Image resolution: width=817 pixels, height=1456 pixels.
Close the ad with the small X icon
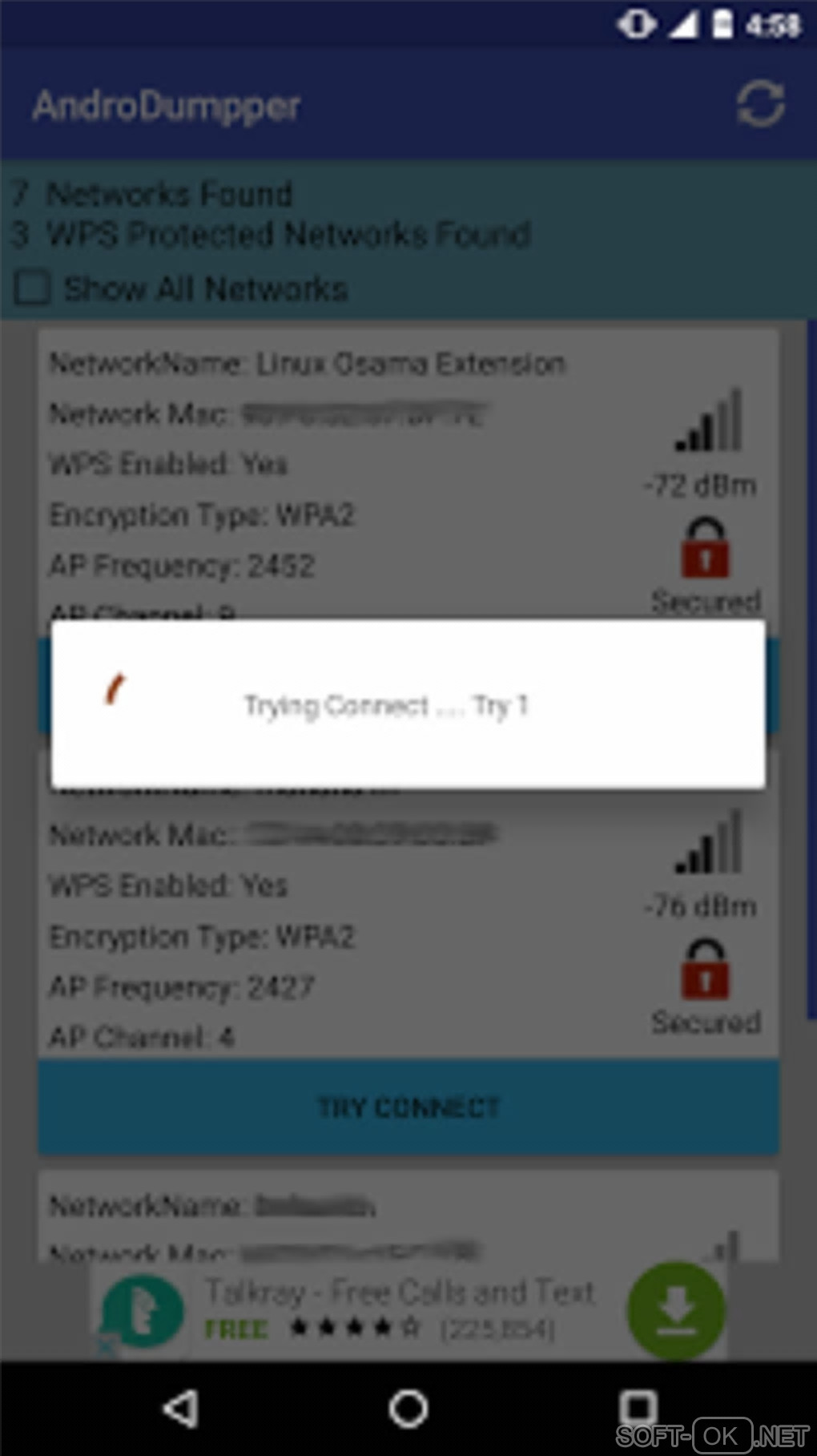click(x=105, y=1346)
